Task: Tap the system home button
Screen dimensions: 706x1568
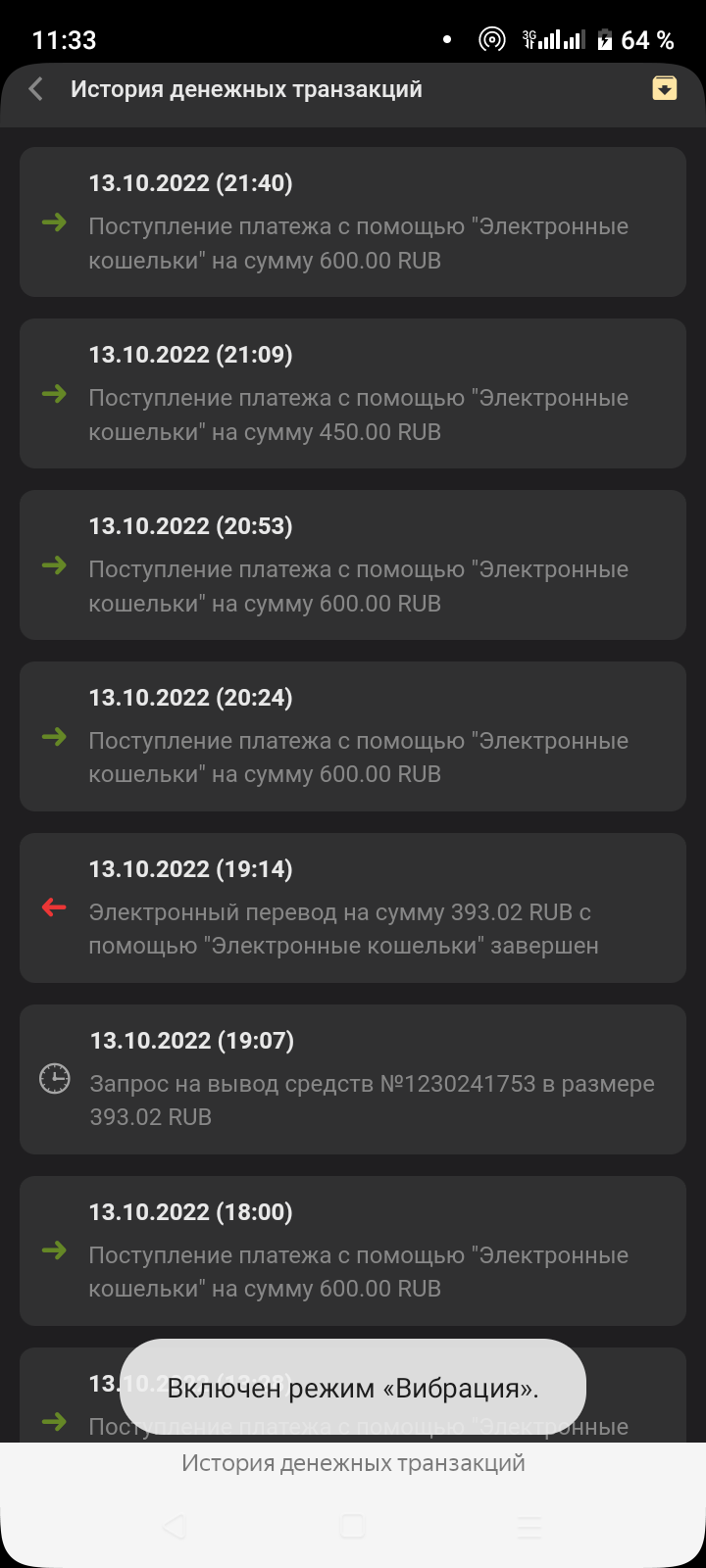Action: 352,1527
